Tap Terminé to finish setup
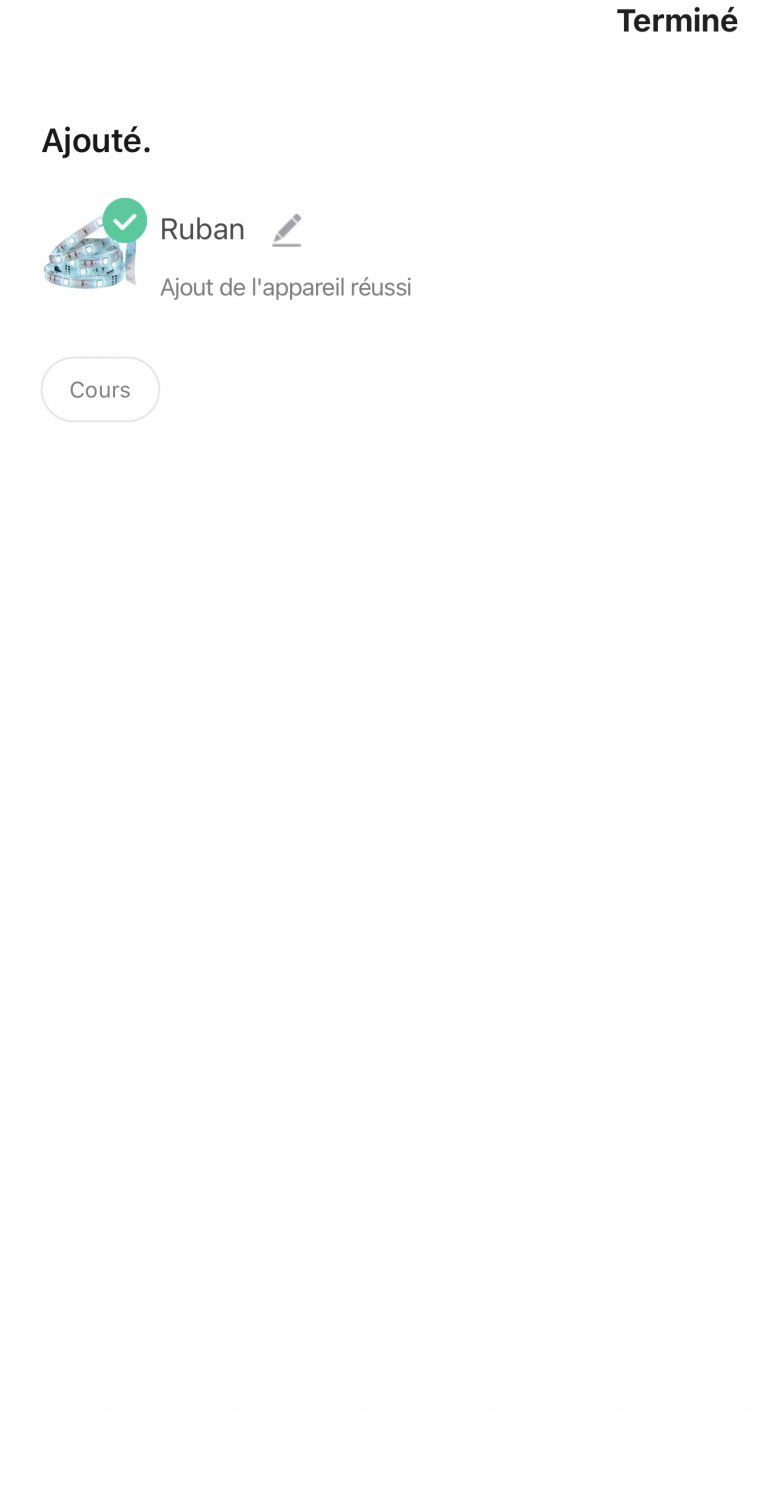Viewport: 768px width, 1506px height. 677,21
